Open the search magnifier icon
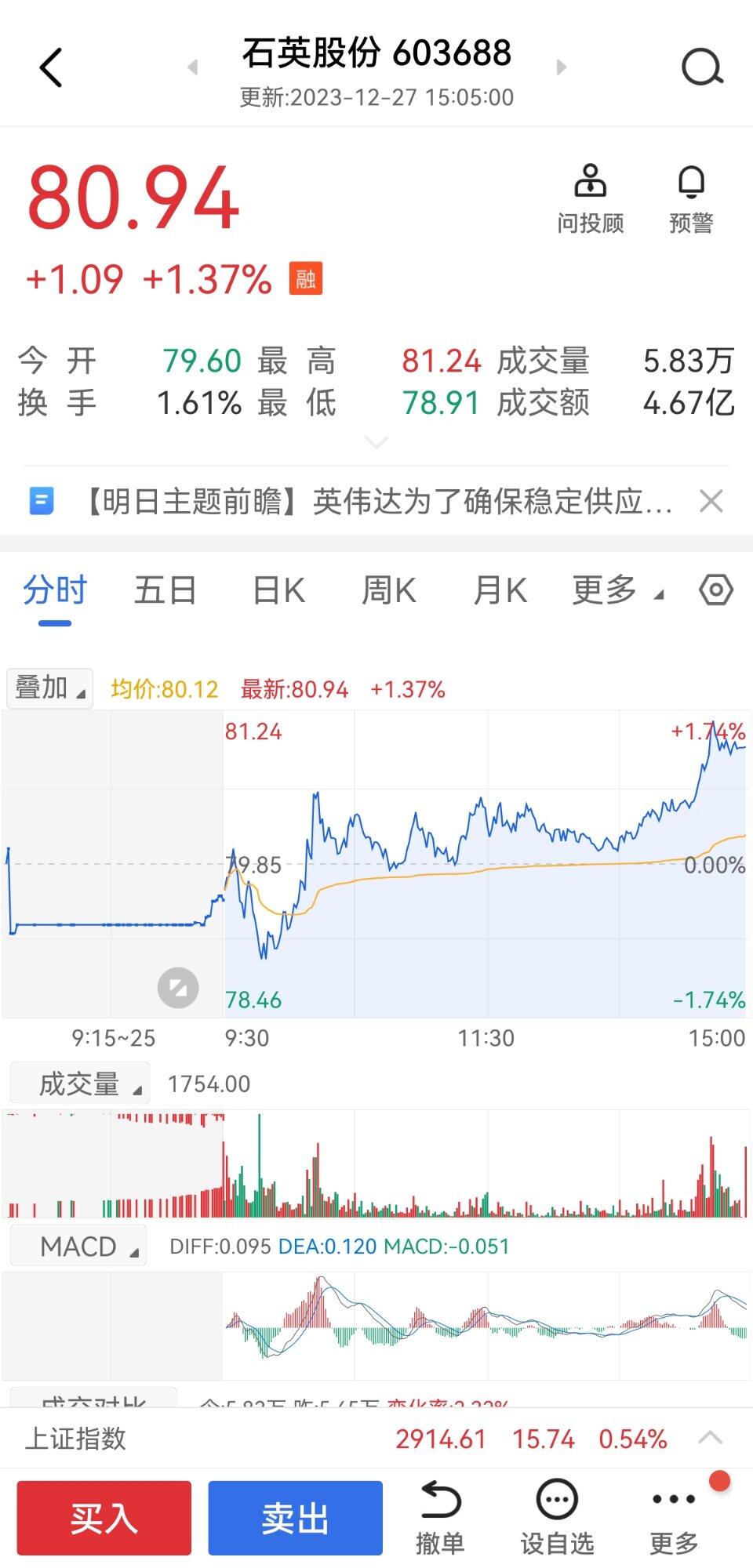Image resolution: width=753 pixels, height=1568 pixels. (701, 67)
